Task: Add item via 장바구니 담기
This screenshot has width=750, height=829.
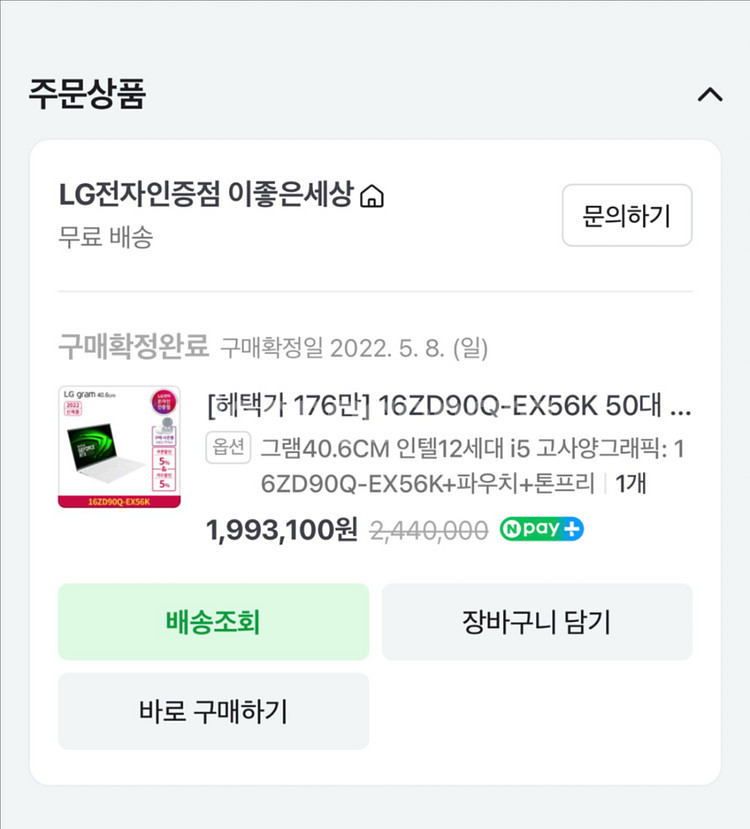Action: pos(536,622)
